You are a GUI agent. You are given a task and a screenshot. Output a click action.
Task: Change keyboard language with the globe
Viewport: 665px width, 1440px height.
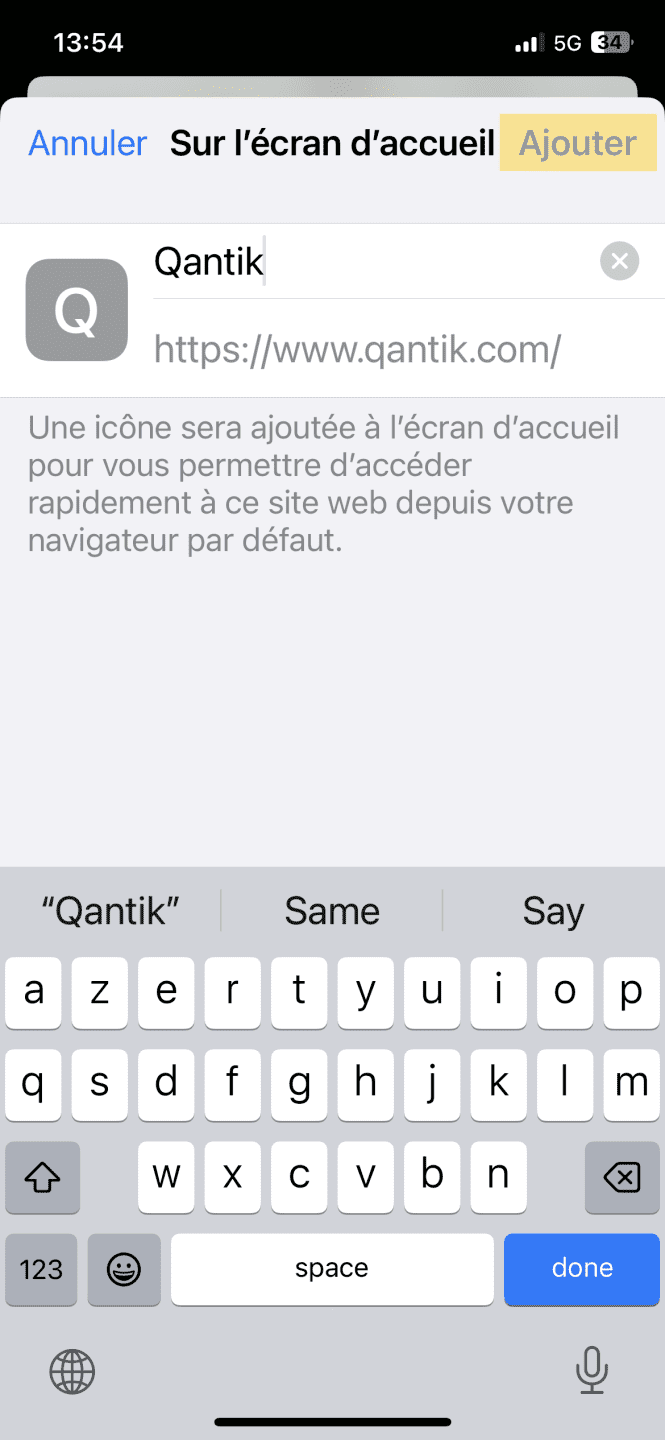(72, 1371)
